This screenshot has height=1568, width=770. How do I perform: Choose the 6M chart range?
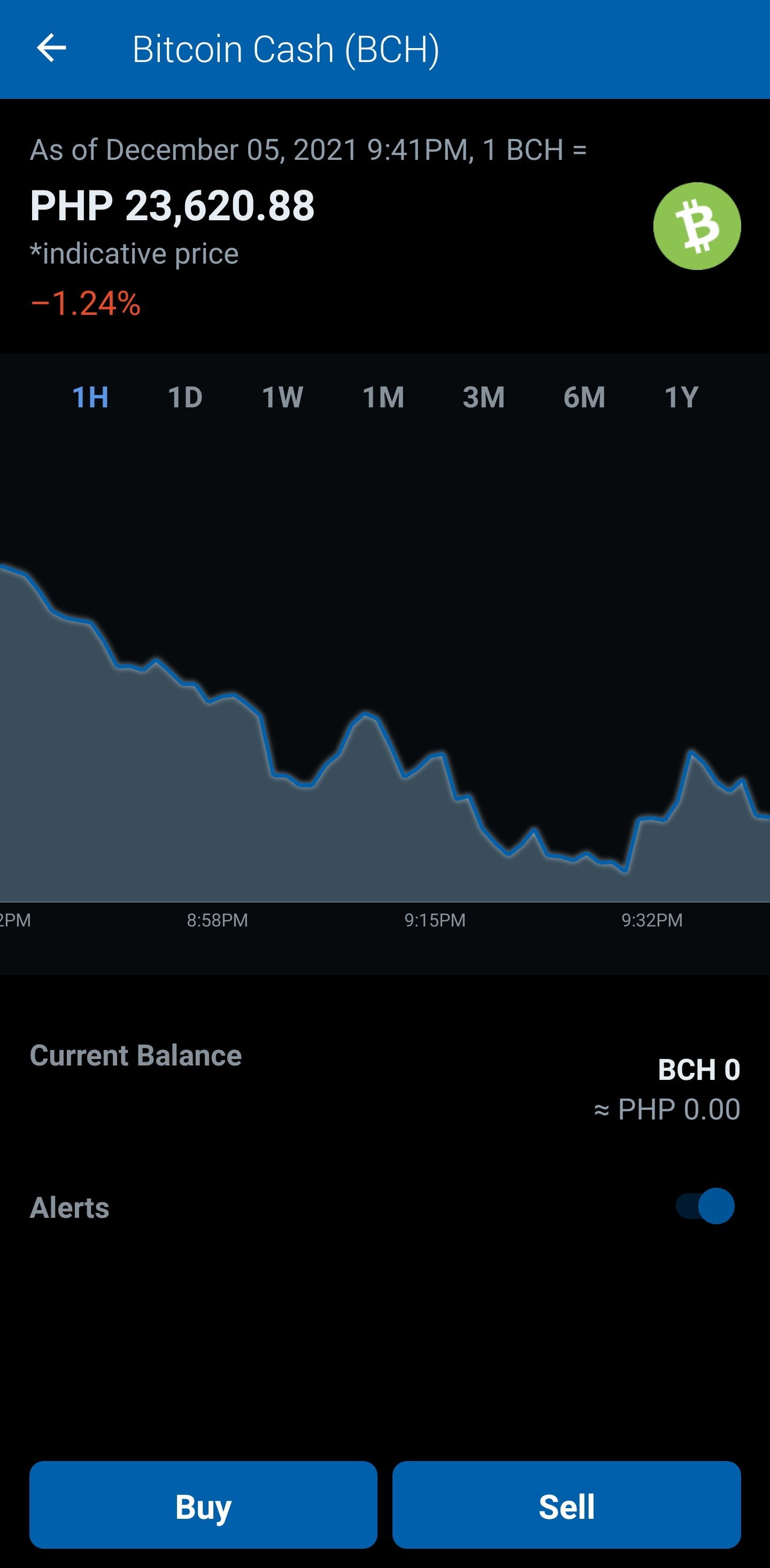[x=584, y=397]
